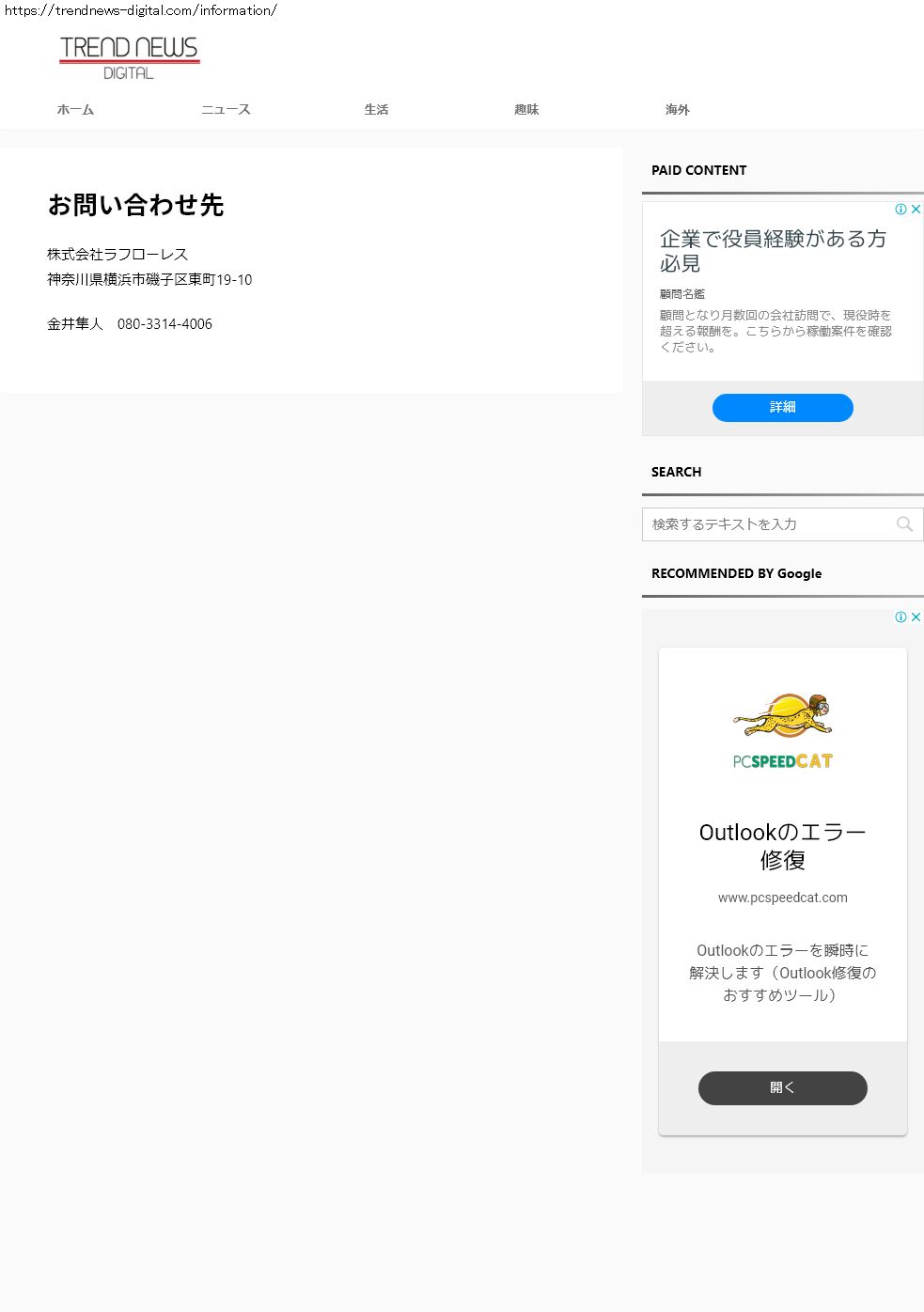Tap 開く on the PC Speed Cat ad
924x1312 pixels.
point(782,1088)
